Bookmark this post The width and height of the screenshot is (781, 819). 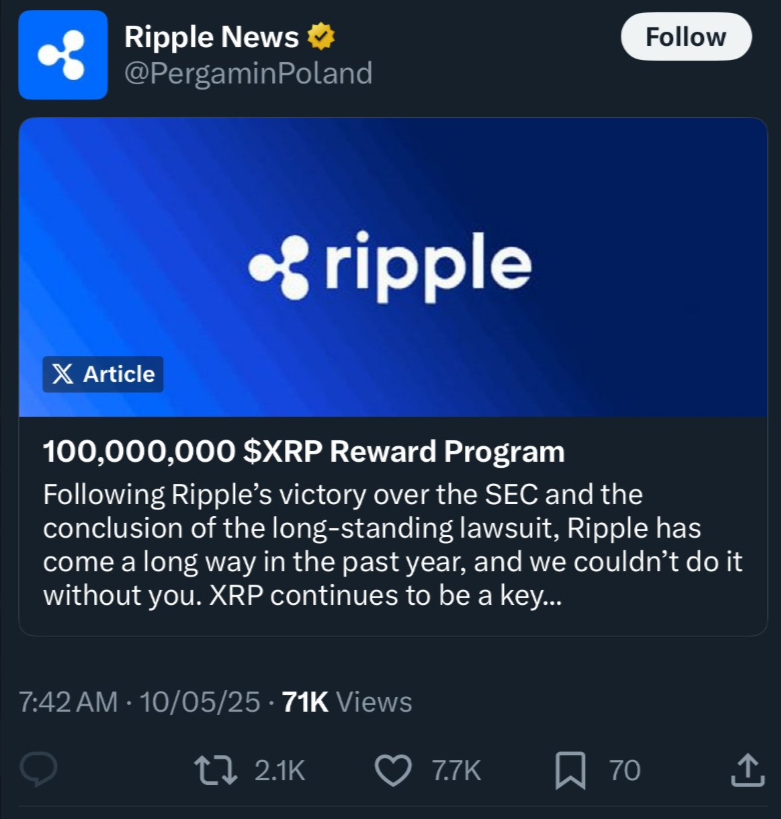(x=570, y=769)
